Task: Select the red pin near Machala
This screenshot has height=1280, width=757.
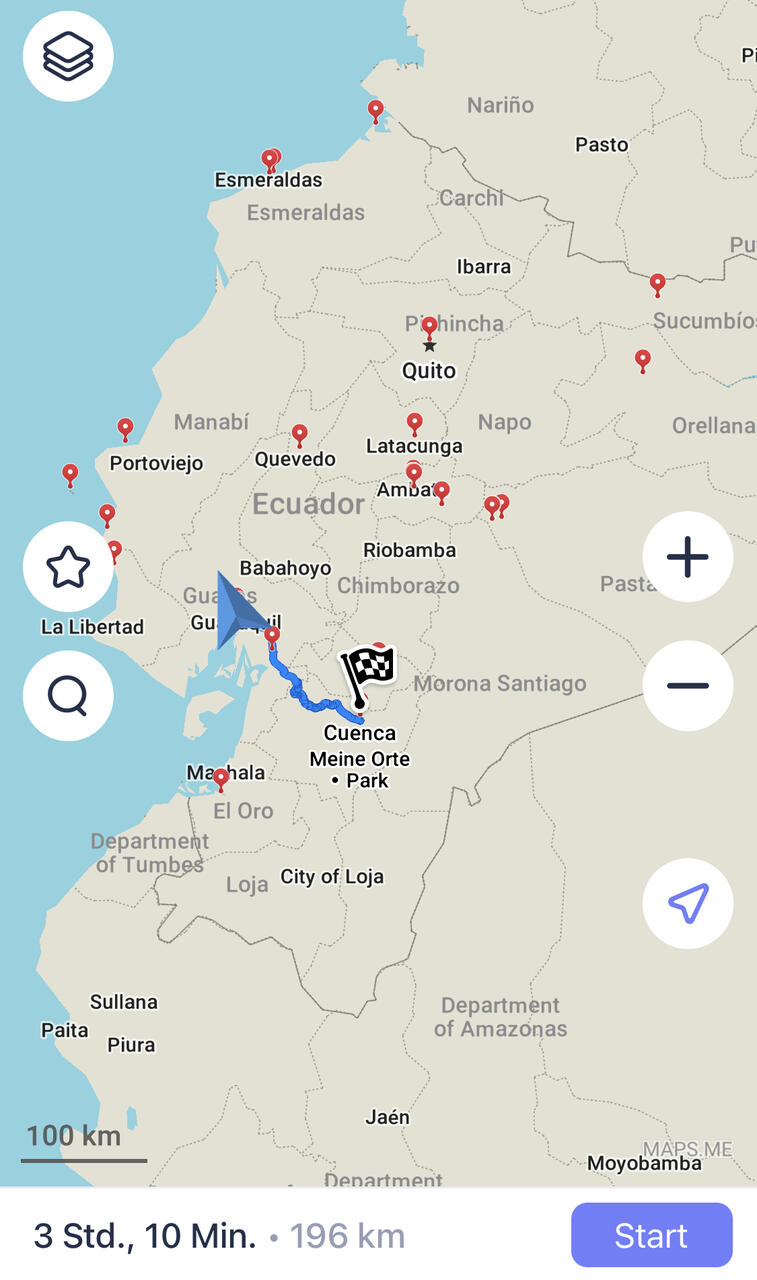Action: 221,779
